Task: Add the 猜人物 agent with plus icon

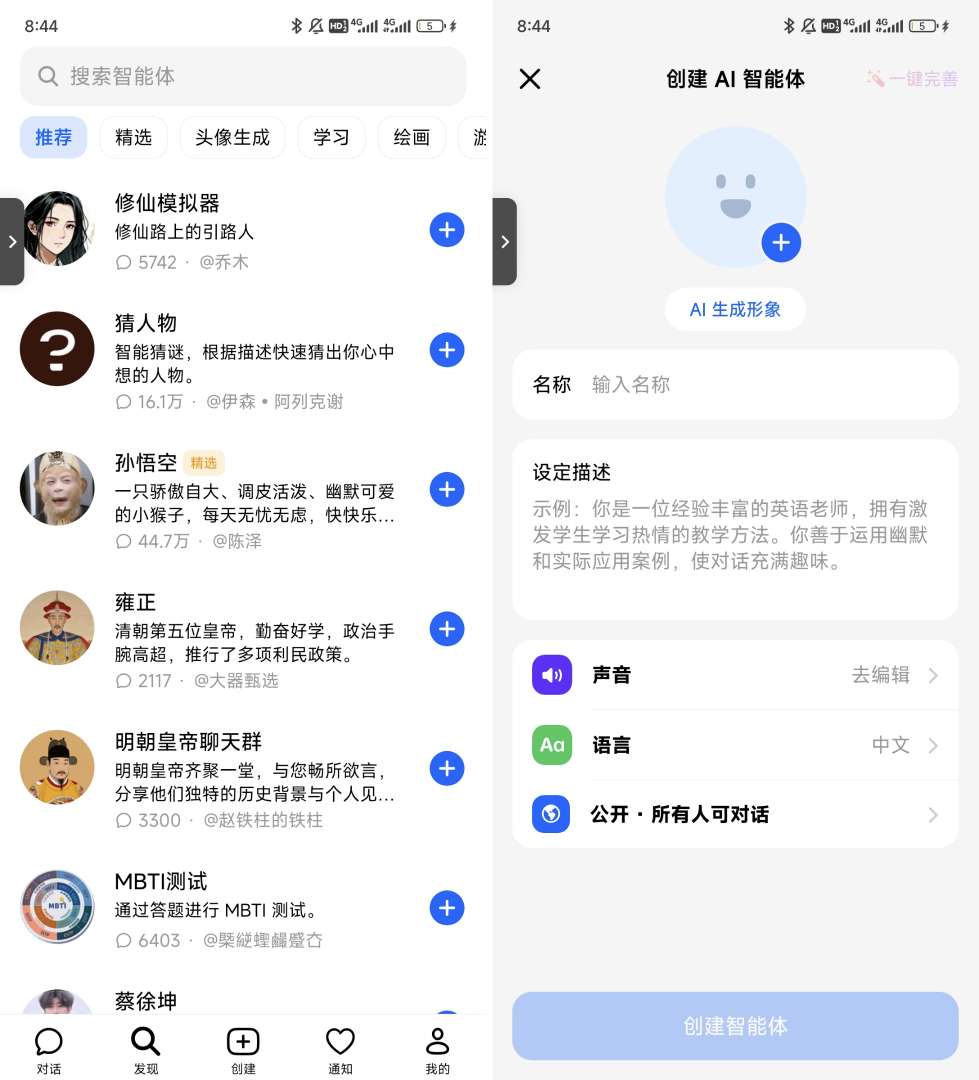Action: click(447, 350)
